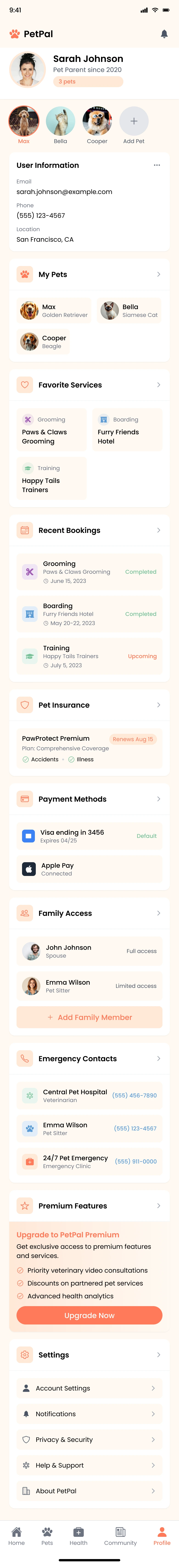The image size is (179, 1568).
Task: Select the Visa ending in 3456
Action: (89, 836)
